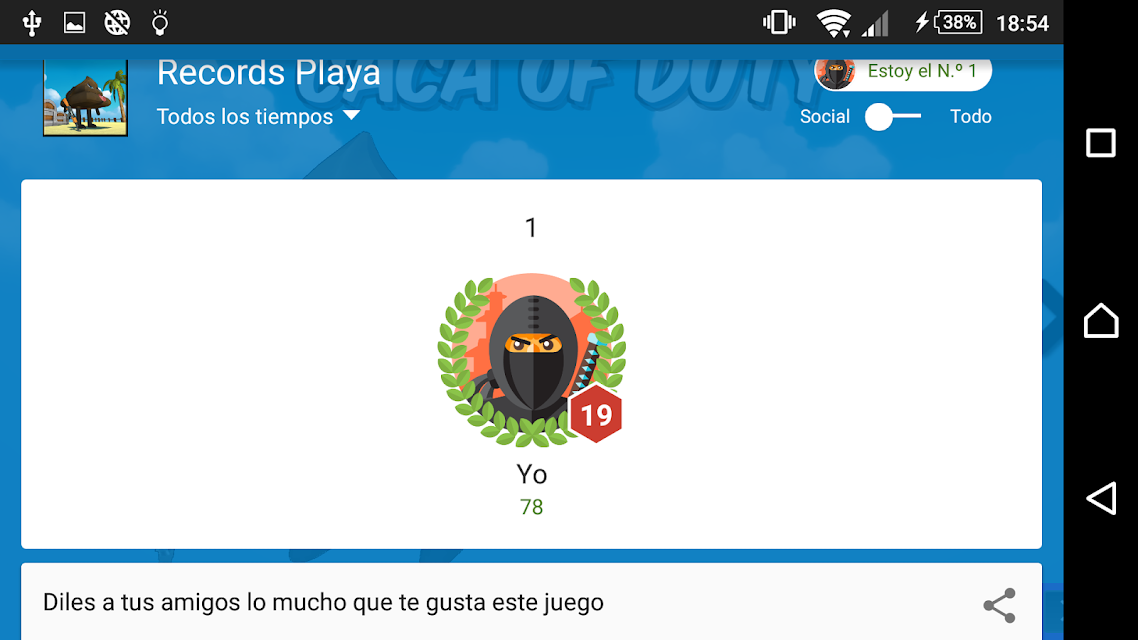Expand the Todos los tiempos dropdown
Screen dimensions: 1138x640
[258, 117]
